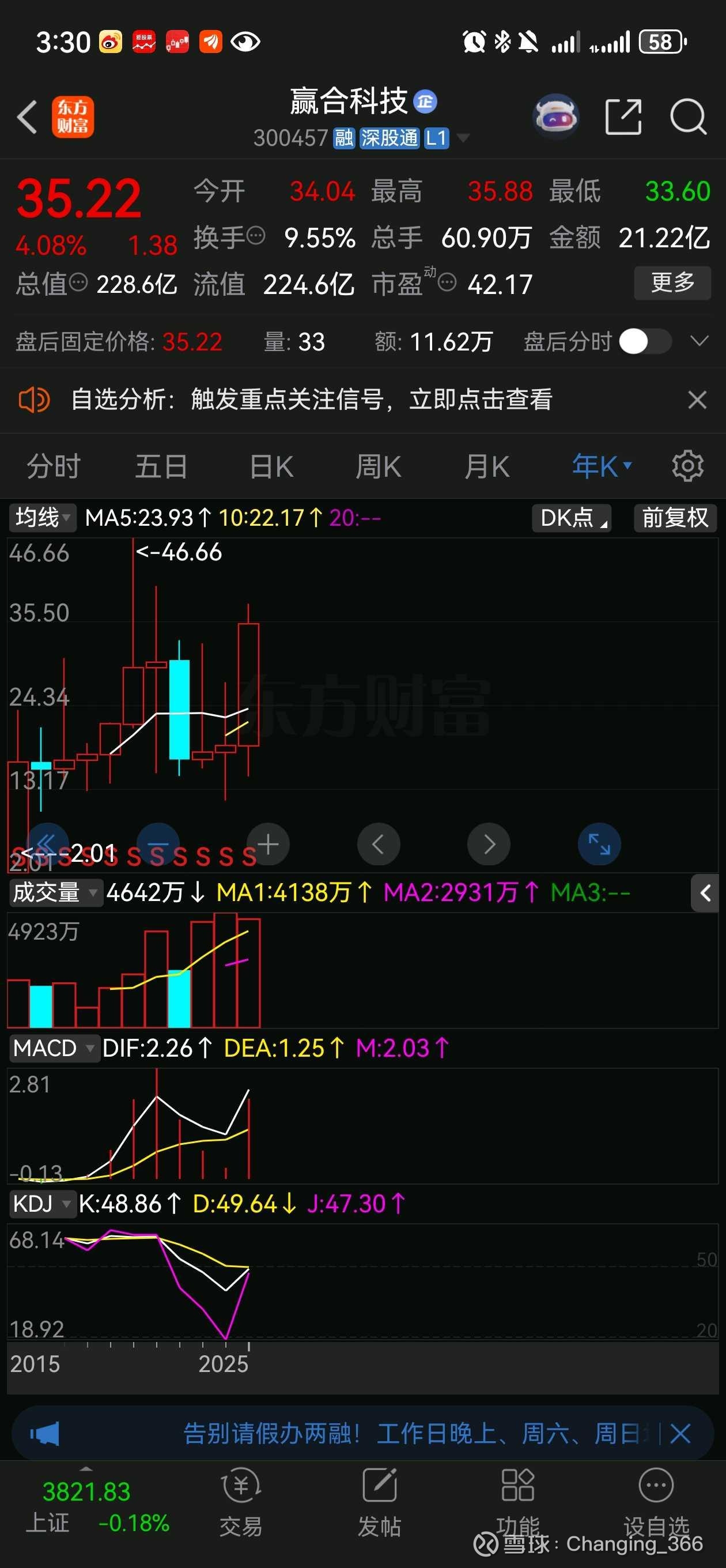The image size is (726, 1568).
Task: Select the 周K chart tab
Action: pos(378,467)
